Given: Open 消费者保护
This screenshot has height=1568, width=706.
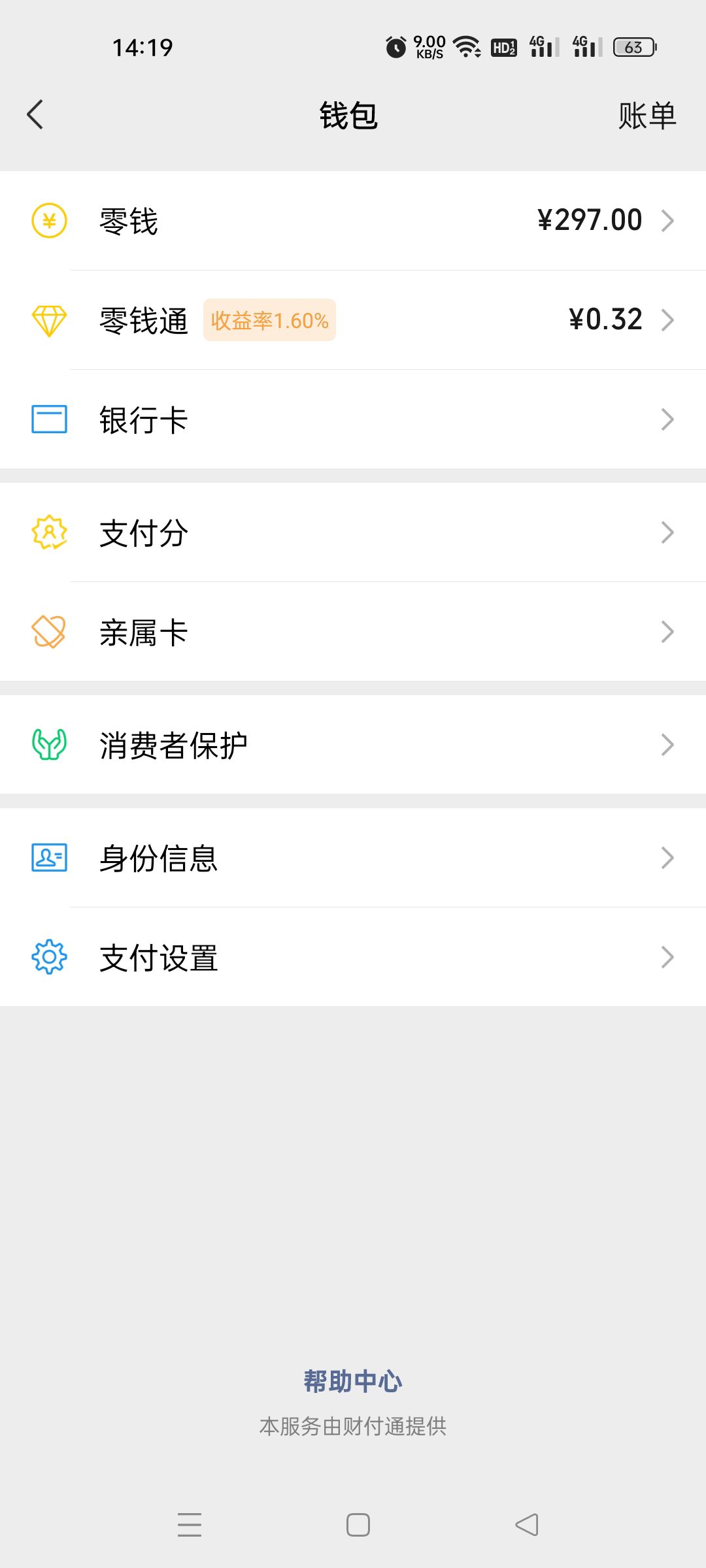Looking at the screenshot, I should point(353,745).
